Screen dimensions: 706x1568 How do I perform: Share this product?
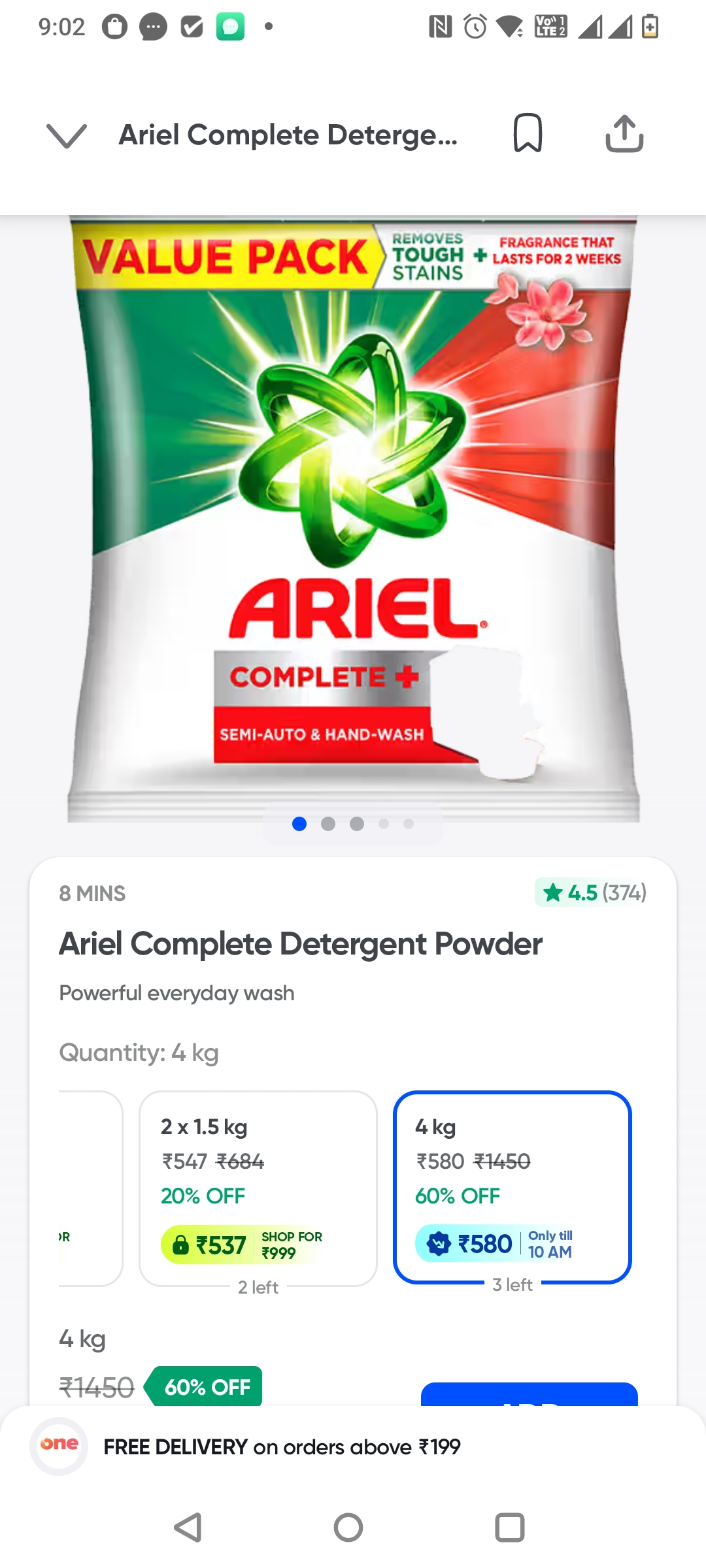coord(624,134)
